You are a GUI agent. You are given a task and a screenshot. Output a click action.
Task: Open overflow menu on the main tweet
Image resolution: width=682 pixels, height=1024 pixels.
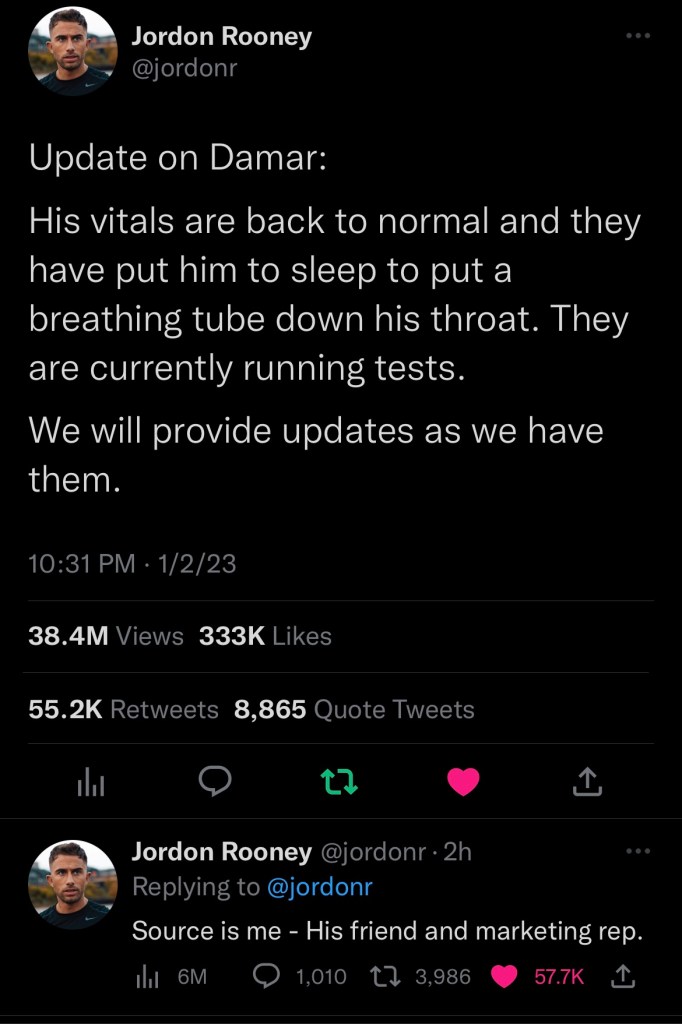click(637, 36)
